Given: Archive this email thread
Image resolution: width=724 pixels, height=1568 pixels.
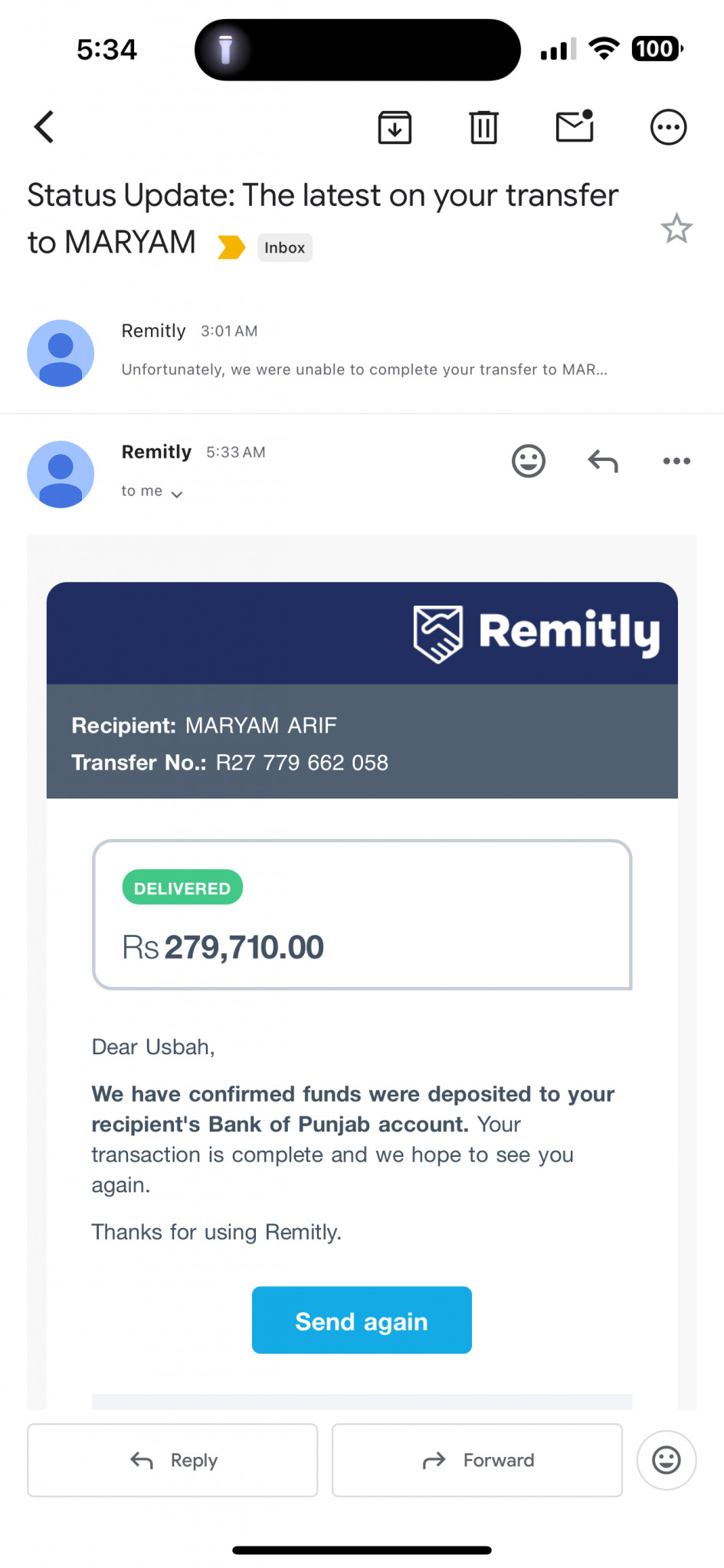Looking at the screenshot, I should point(395,127).
